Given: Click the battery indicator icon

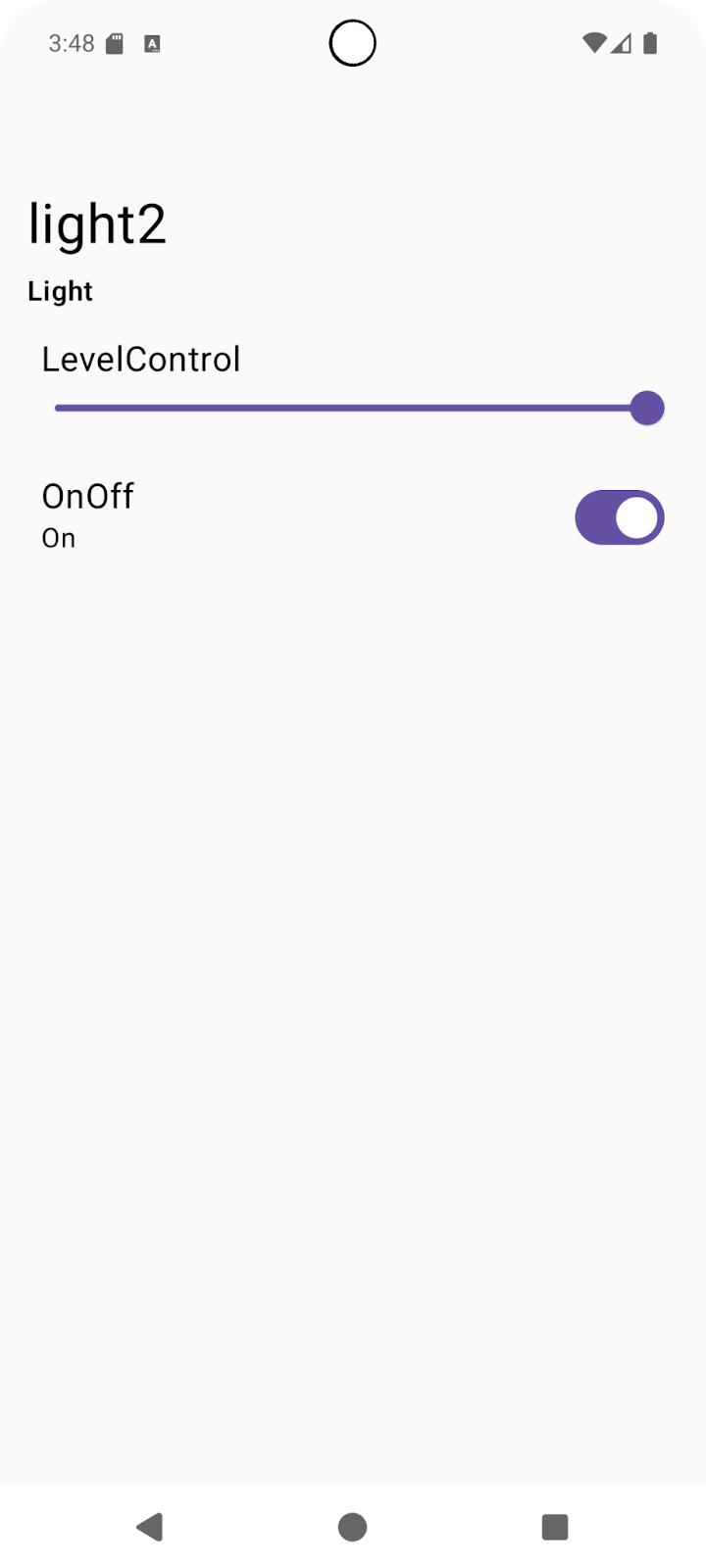Looking at the screenshot, I should point(650,43).
